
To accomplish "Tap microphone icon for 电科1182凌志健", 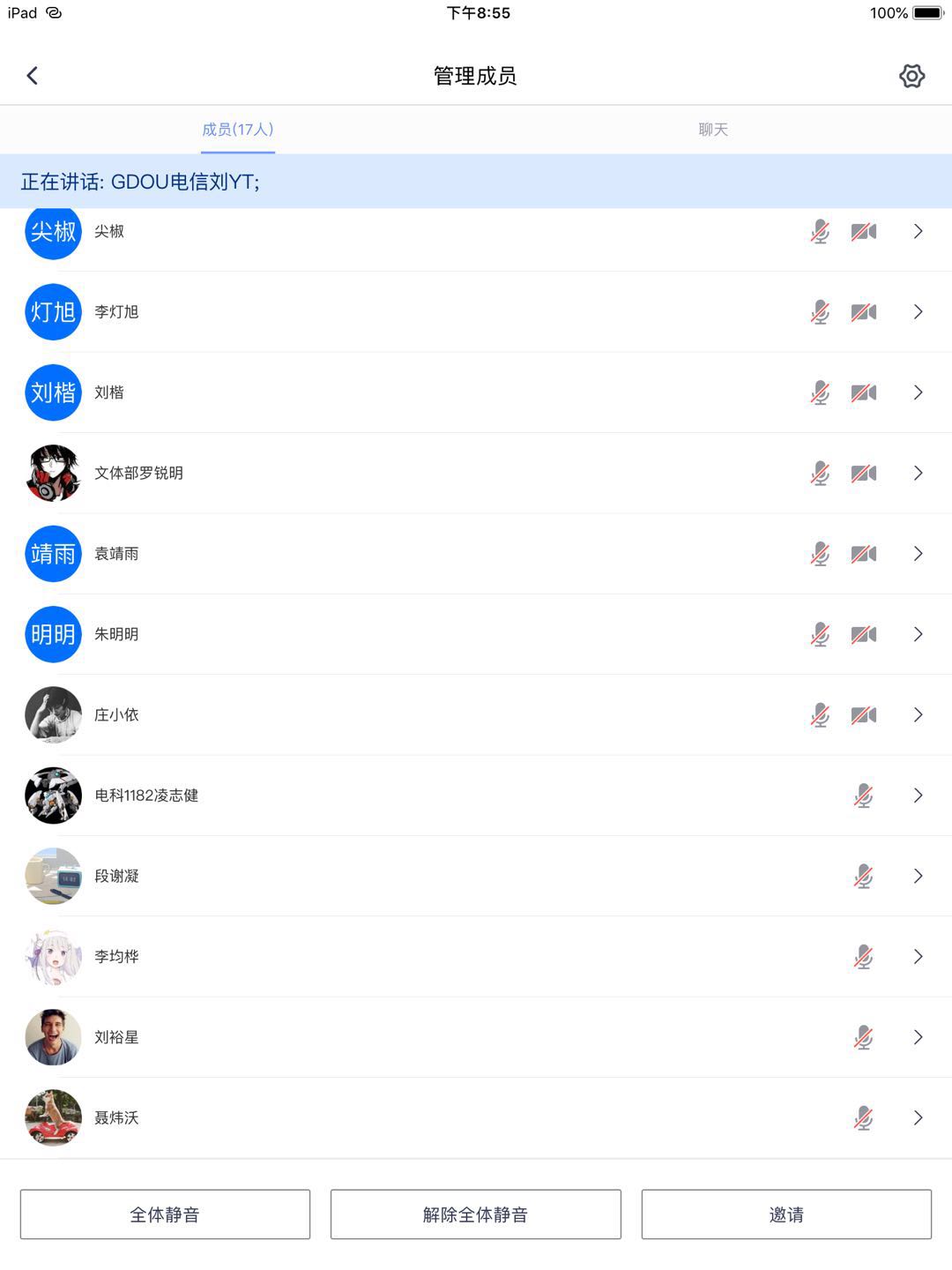I will click(x=863, y=796).
